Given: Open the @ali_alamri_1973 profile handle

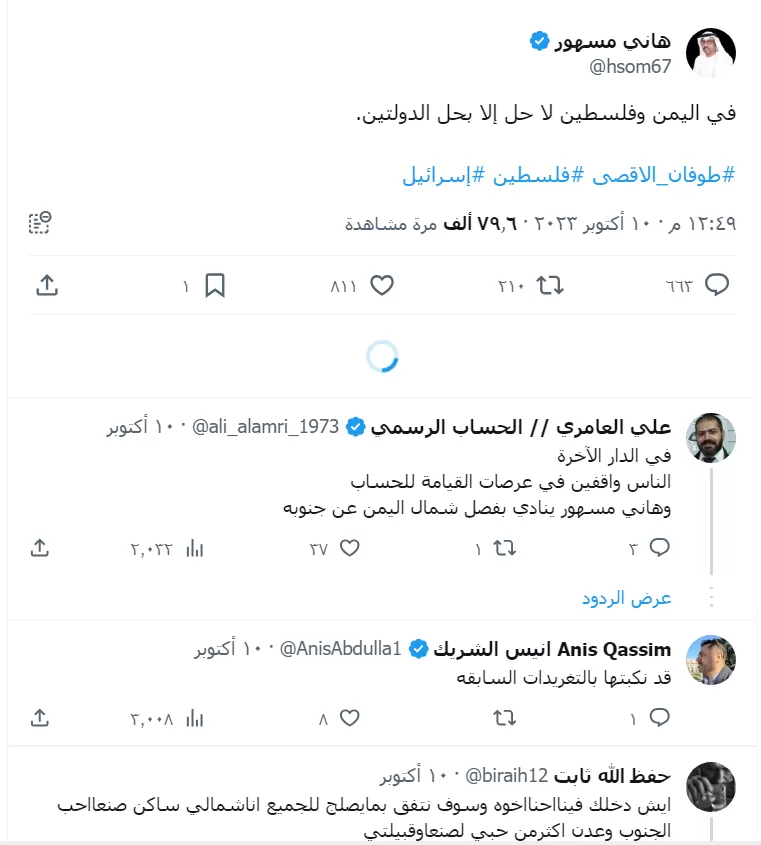Looking at the screenshot, I should point(265,427).
